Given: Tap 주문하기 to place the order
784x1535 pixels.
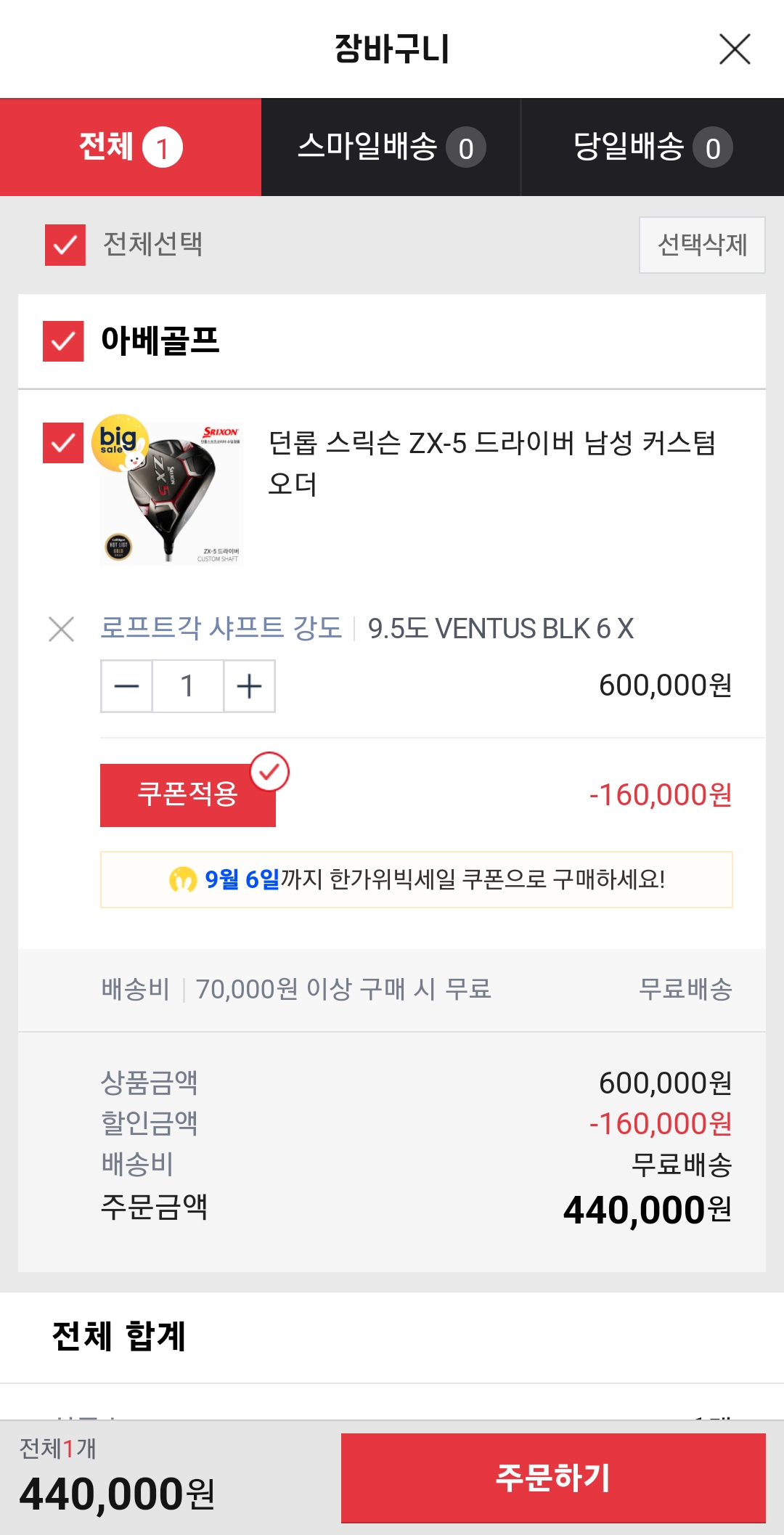Looking at the screenshot, I should click(553, 1478).
